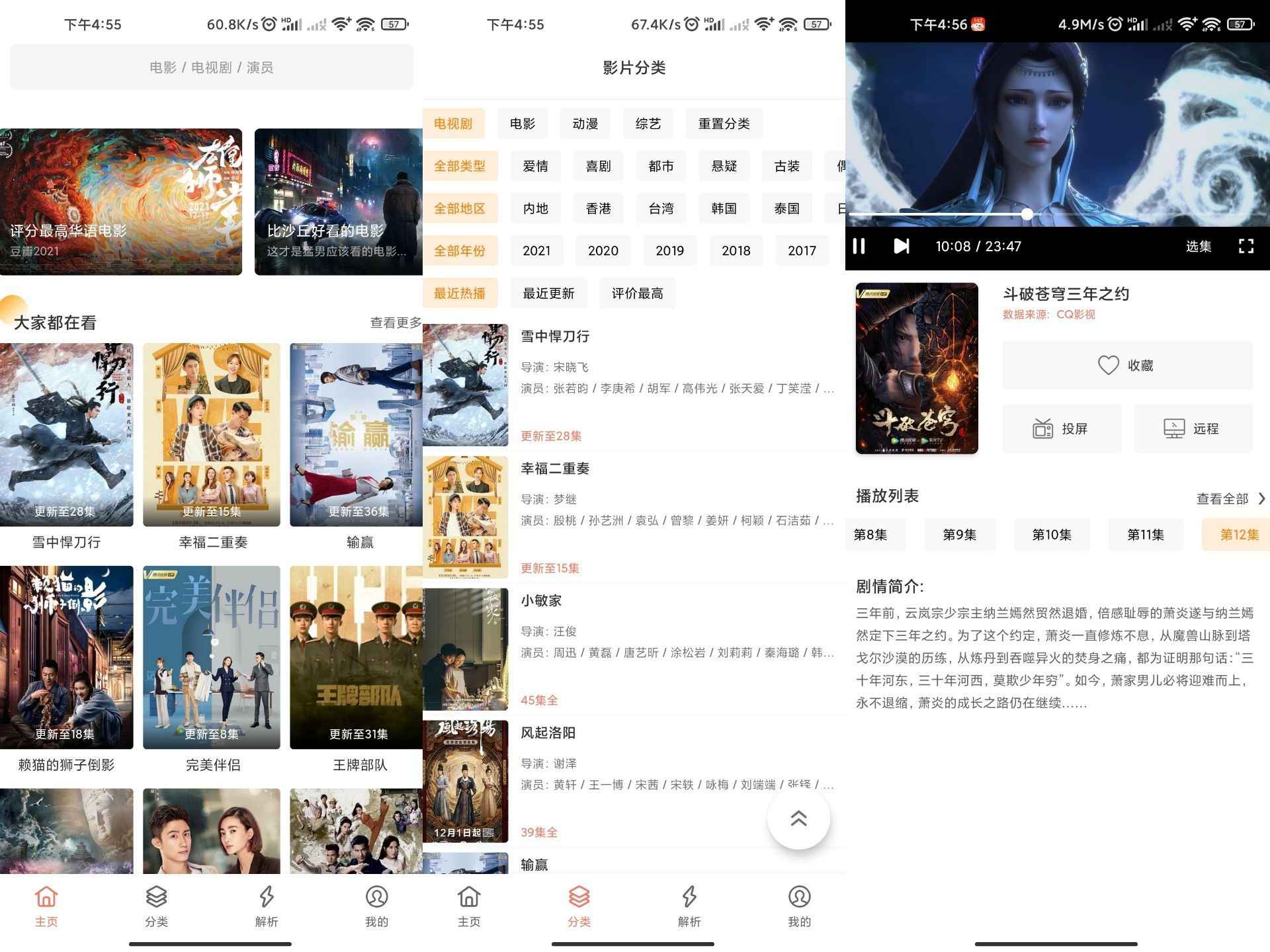Open the 评分最高华语电影 banner
Viewport: 1270px width, 952px height.
[x=121, y=202]
